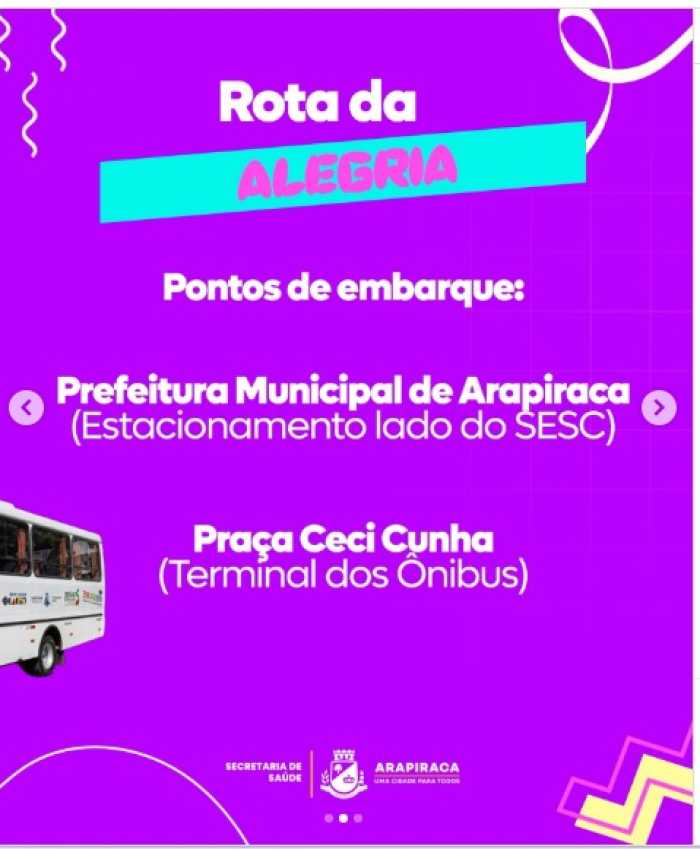Go back to the previous carousel image

(x=27, y=407)
